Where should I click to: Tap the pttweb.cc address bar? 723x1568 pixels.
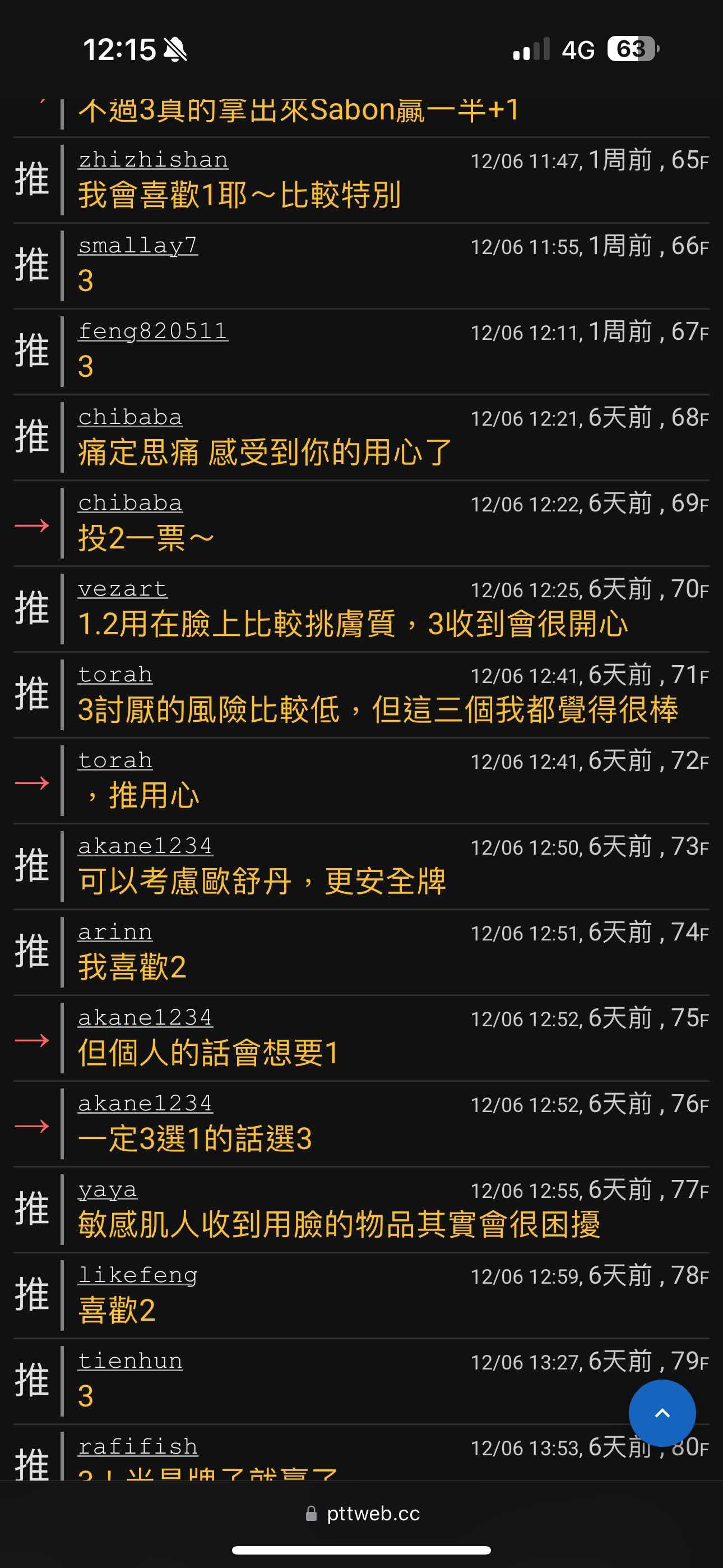click(x=362, y=1513)
